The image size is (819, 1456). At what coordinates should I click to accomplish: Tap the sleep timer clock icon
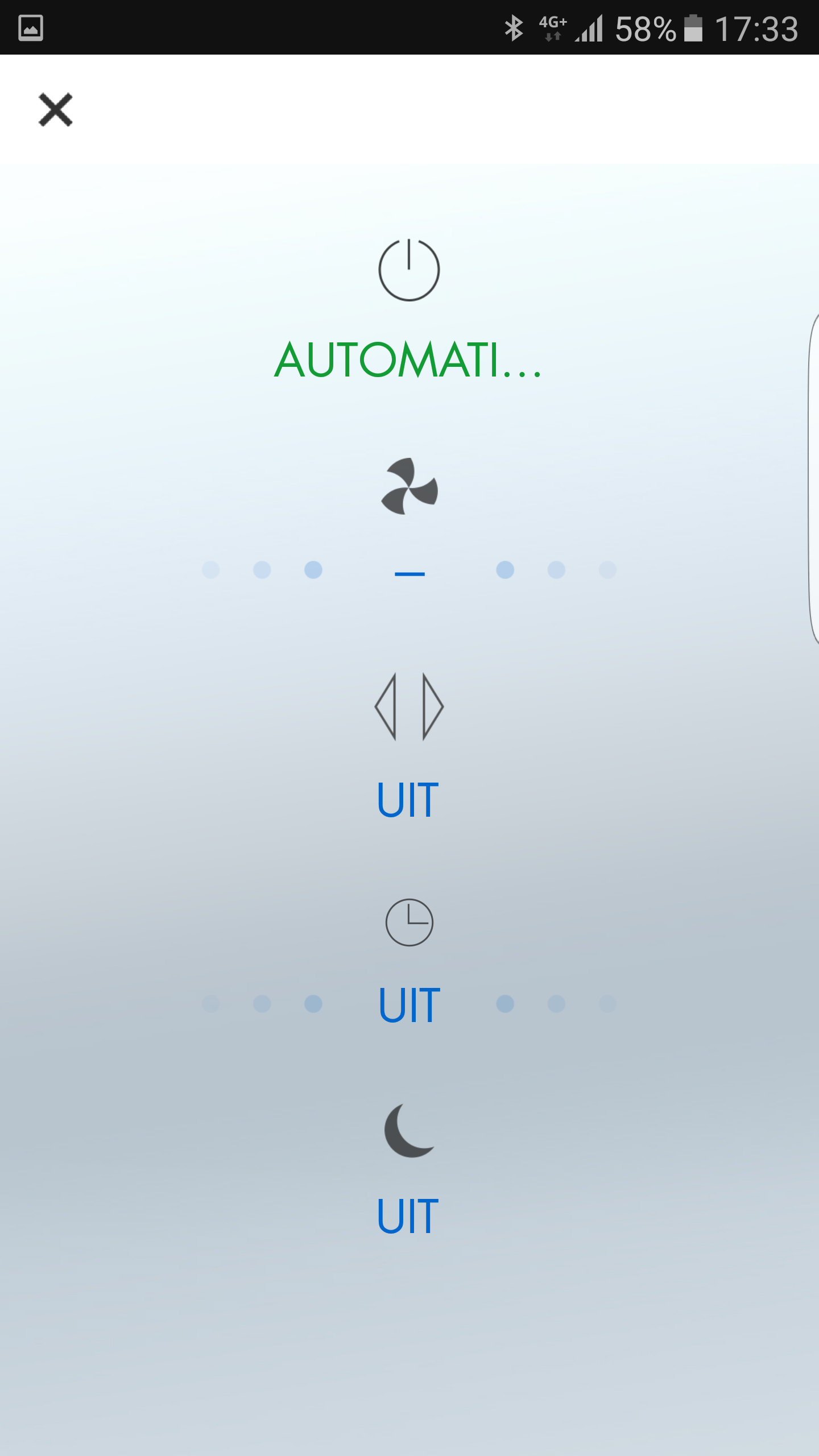[409, 923]
